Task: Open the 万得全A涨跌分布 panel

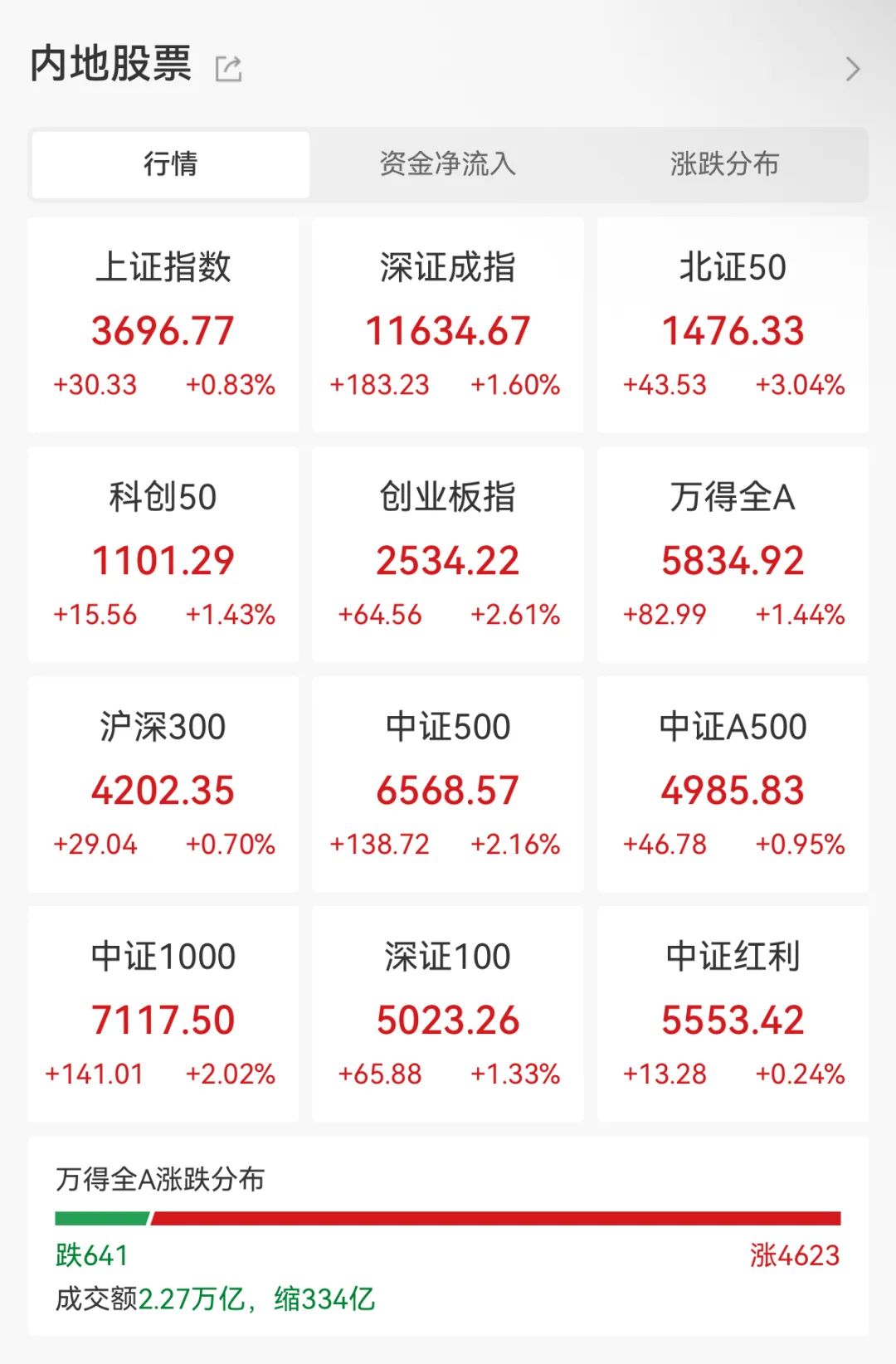Action: coord(448,1236)
